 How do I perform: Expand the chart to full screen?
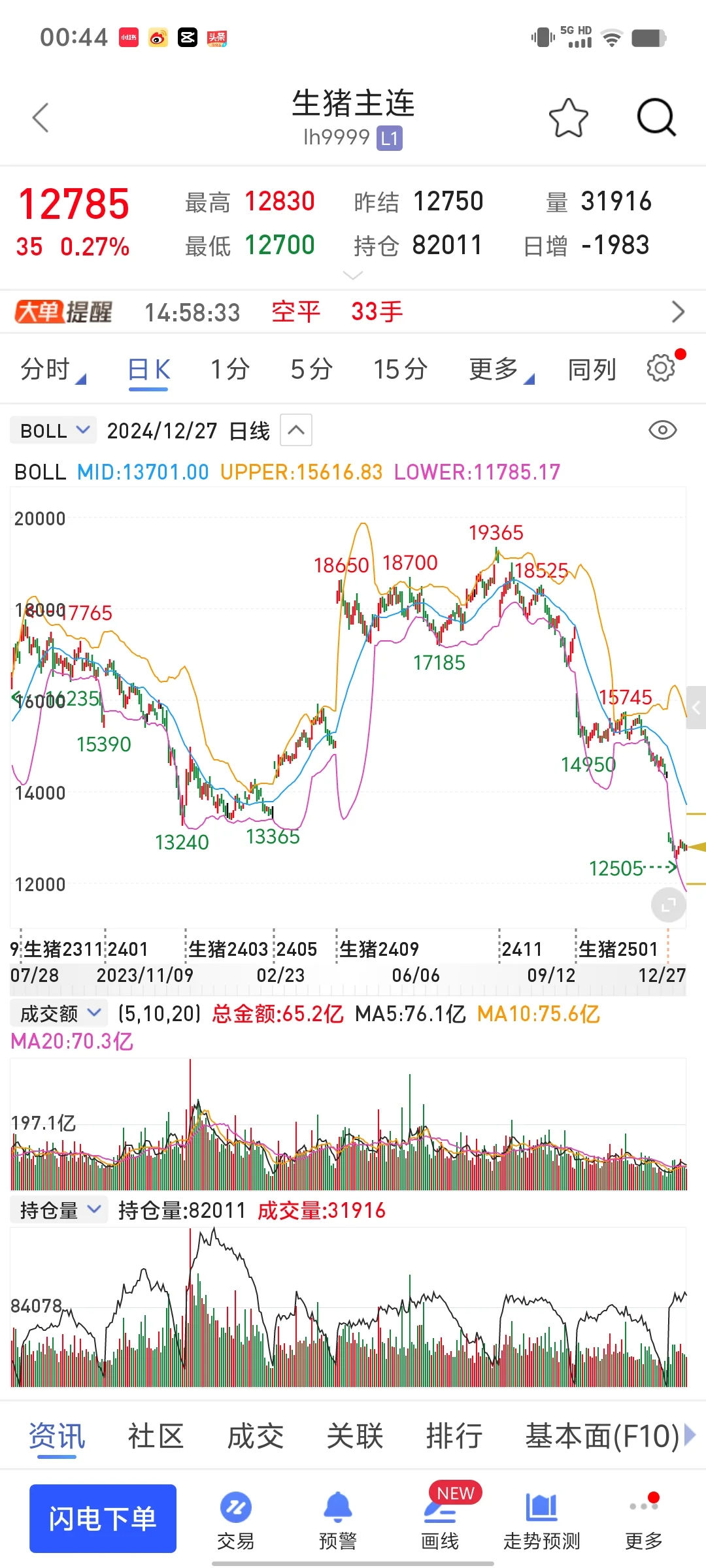click(x=668, y=905)
